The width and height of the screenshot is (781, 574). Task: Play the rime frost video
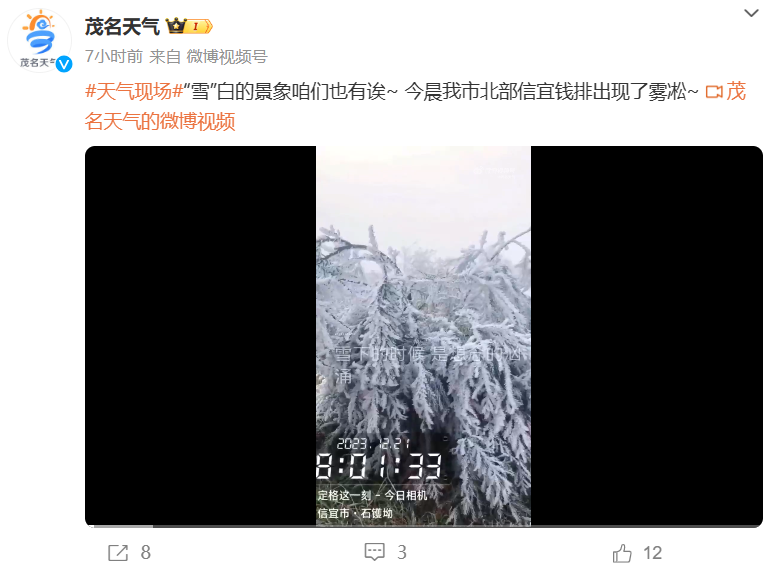coord(423,336)
